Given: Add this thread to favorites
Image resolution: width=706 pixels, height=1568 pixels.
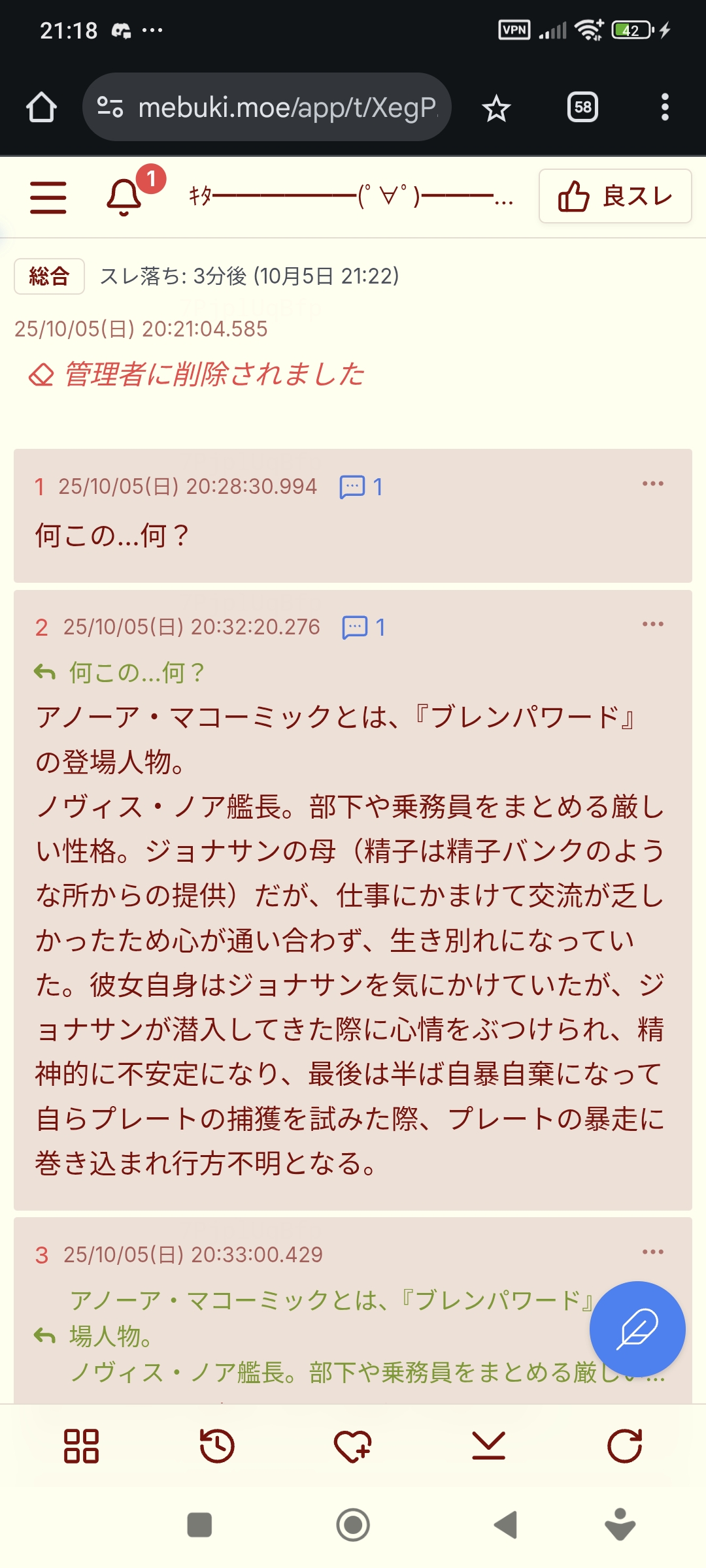Looking at the screenshot, I should tap(353, 1446).
